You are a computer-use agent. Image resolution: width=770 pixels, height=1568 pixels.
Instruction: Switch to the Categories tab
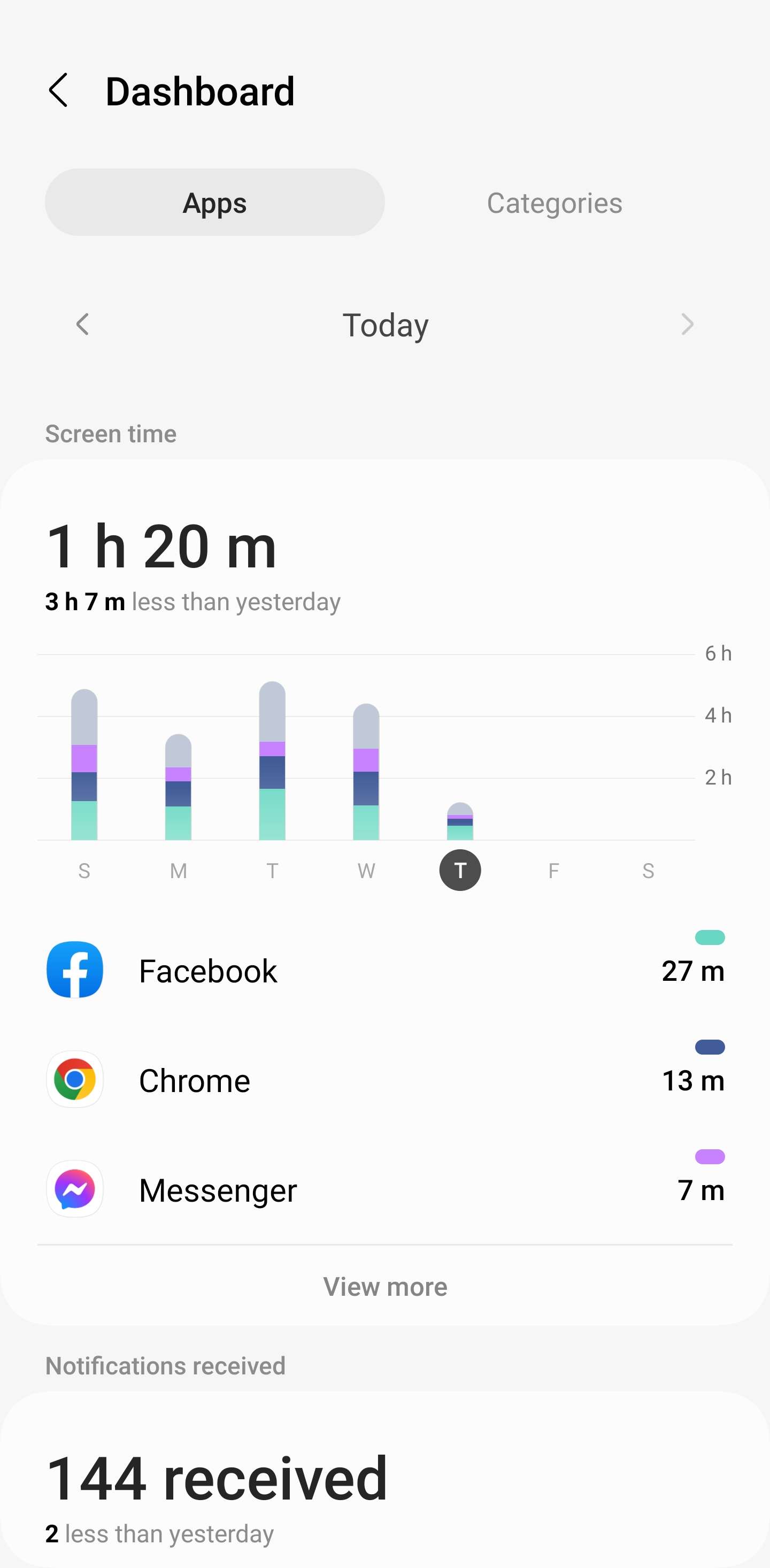tap(554, 203)
